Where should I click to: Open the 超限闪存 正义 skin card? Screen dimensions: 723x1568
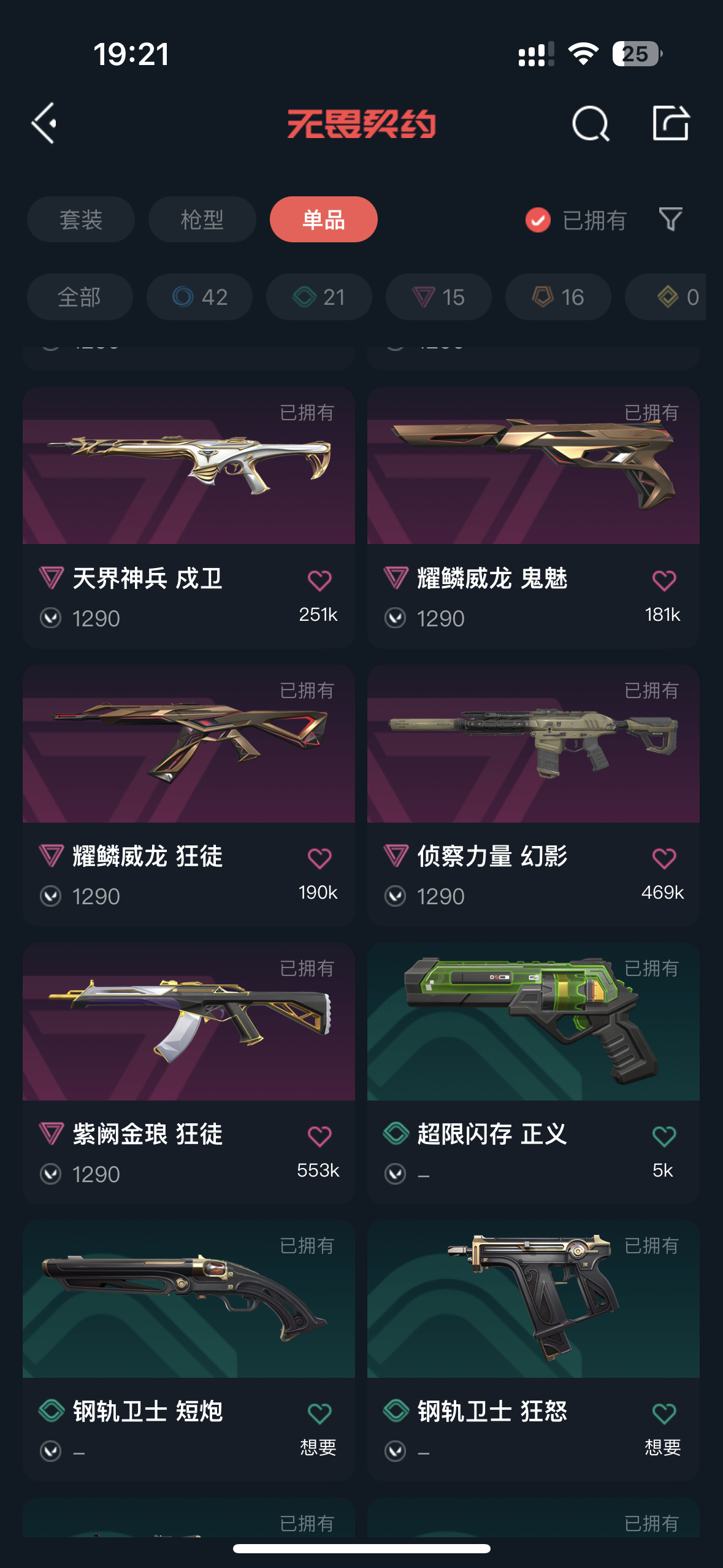click(x=533, y=1021)
